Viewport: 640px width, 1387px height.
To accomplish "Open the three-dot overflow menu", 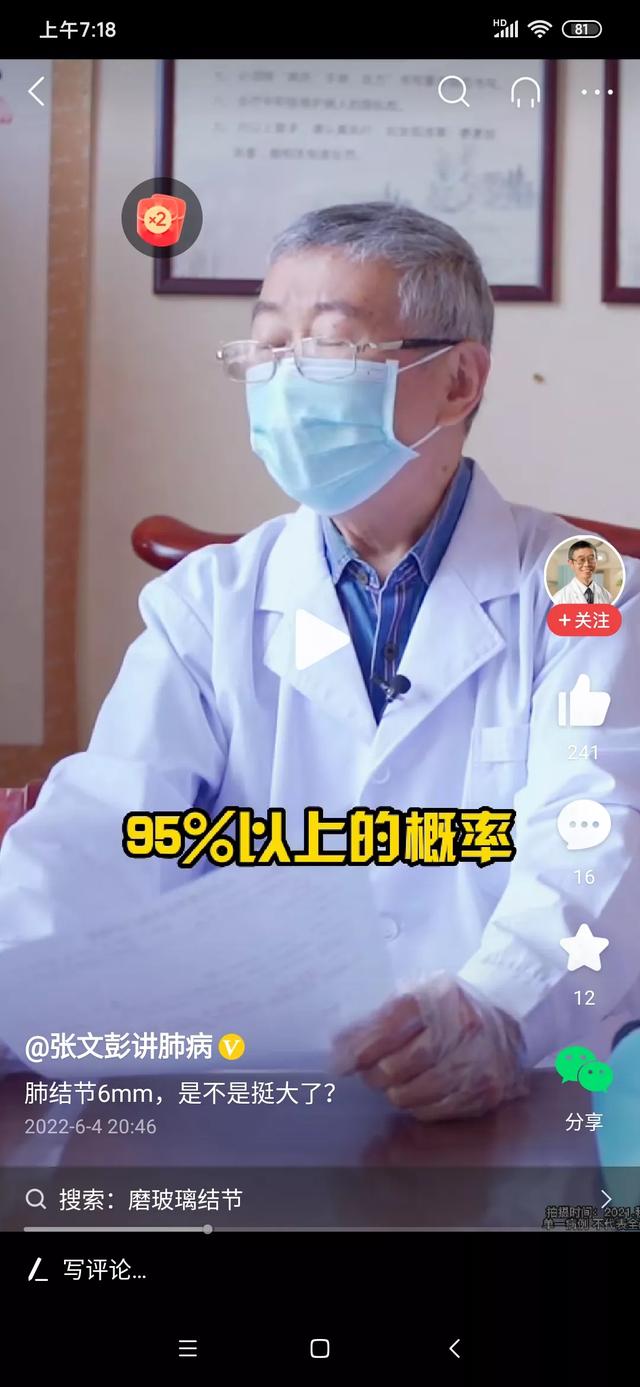I will point(597,92).
